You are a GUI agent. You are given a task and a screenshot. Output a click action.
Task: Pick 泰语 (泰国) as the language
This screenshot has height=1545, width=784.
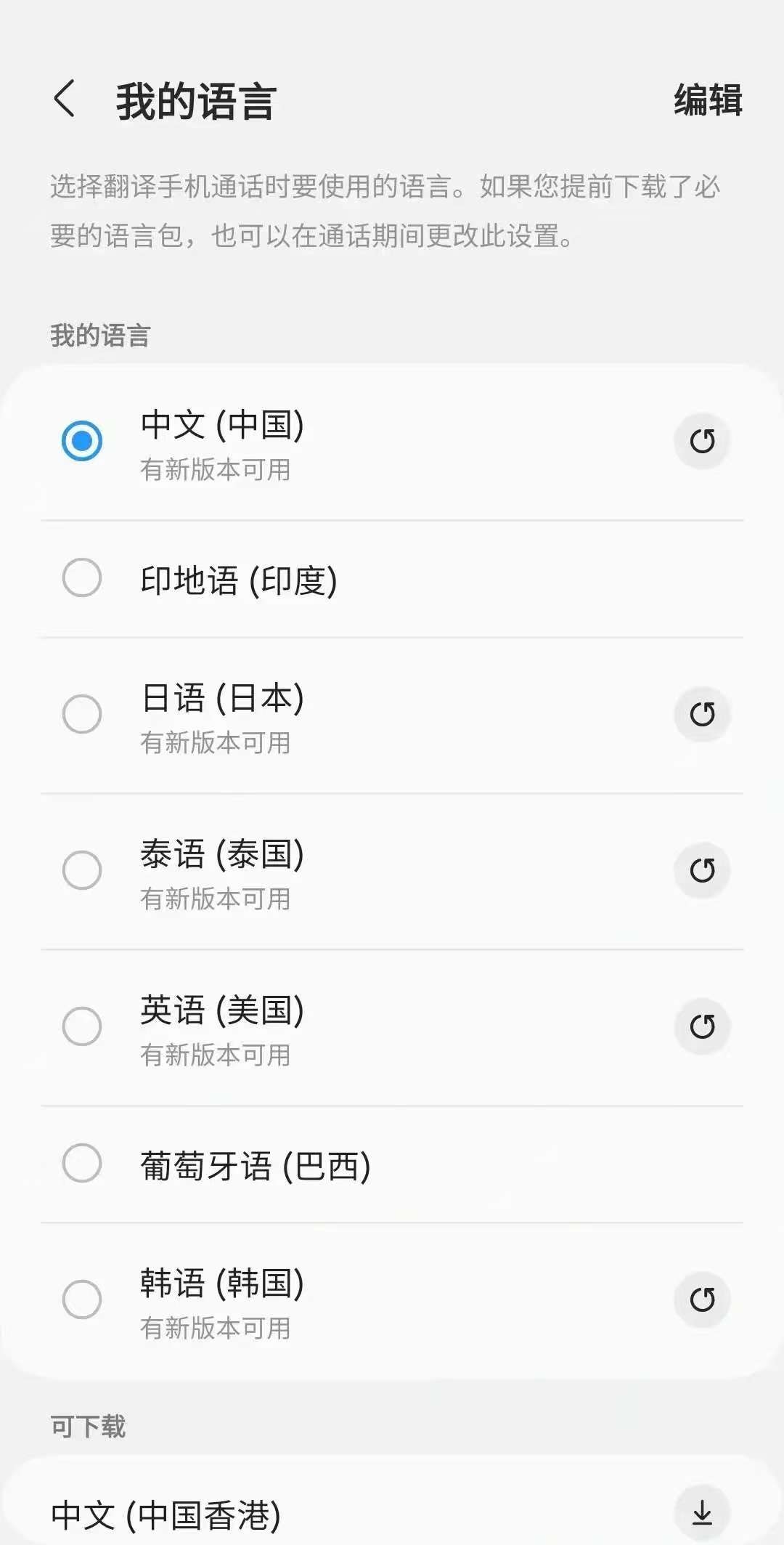[82, 870]
